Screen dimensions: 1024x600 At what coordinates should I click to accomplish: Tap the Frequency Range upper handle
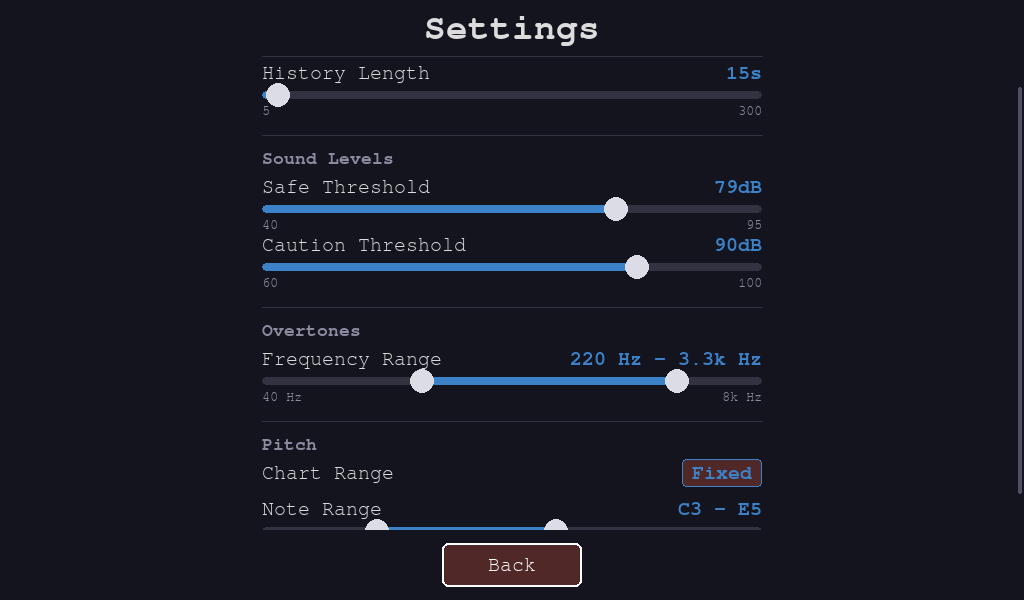coord(677,381)
